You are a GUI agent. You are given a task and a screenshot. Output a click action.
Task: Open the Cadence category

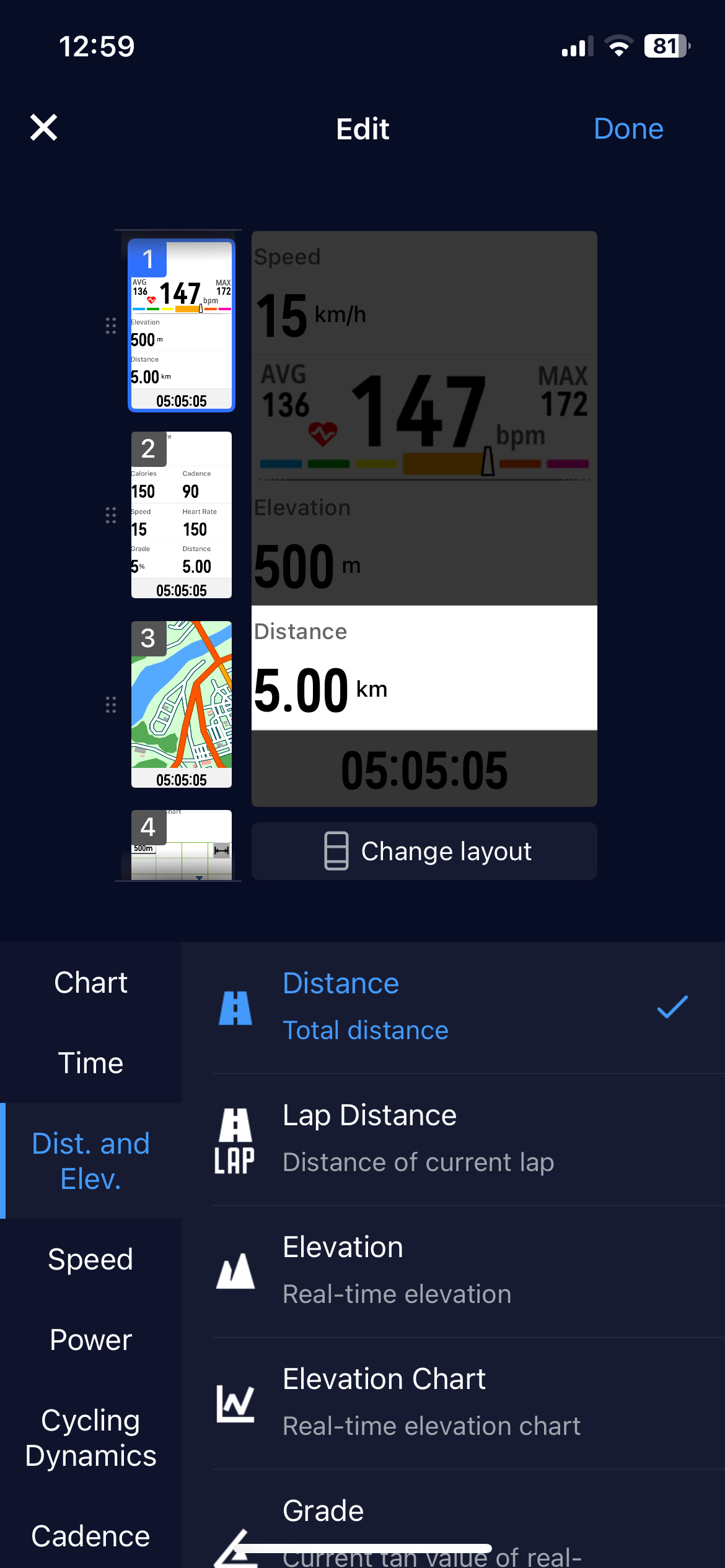point(90,1536)
